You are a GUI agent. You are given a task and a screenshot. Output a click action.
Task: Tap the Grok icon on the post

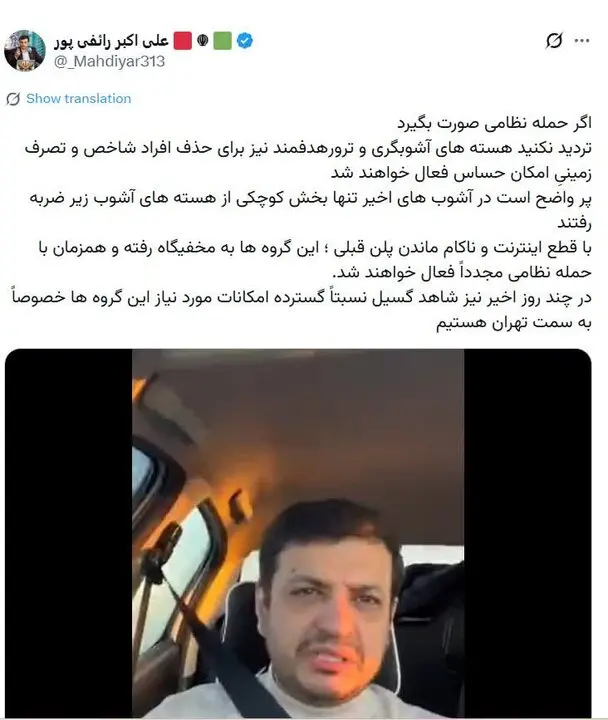(x=553, y=41)
